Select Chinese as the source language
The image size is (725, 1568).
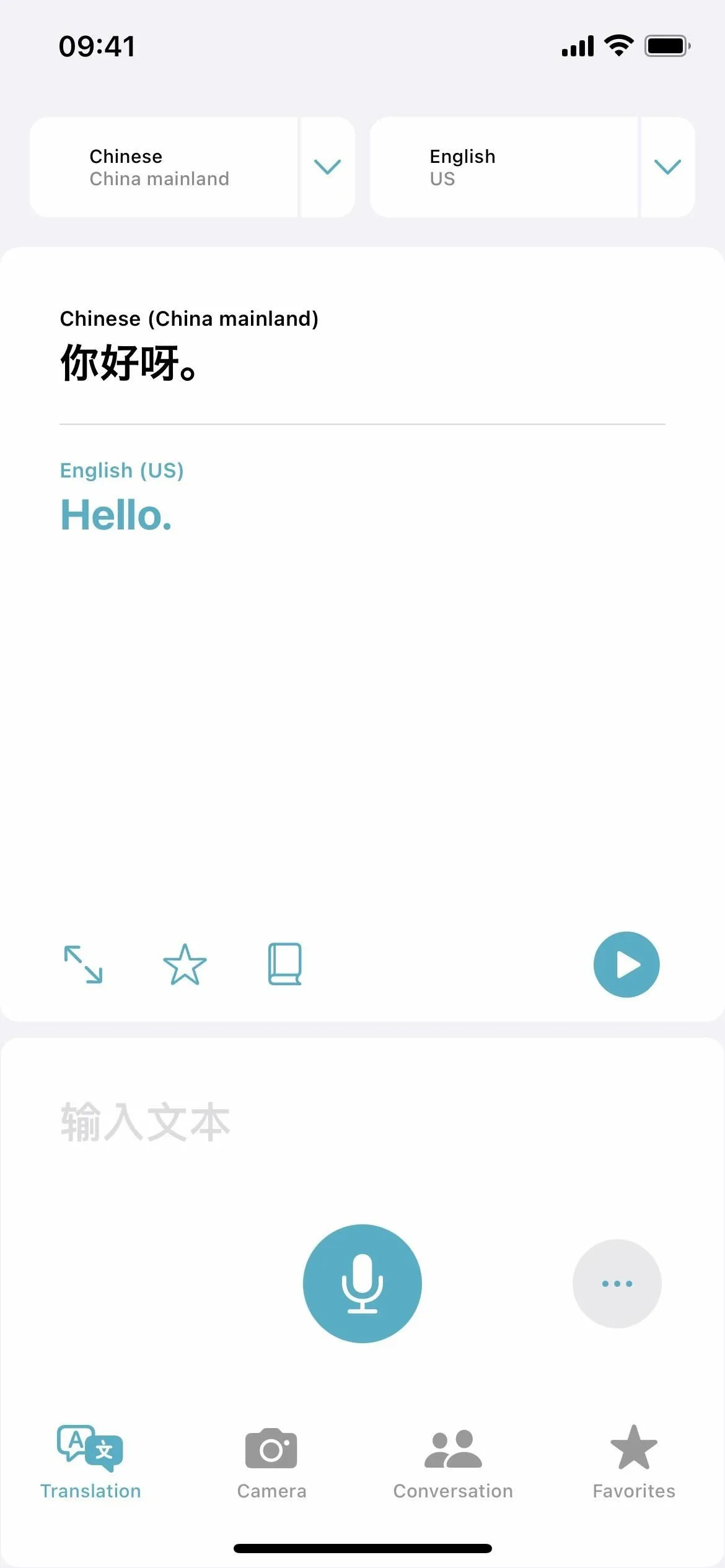tap(162, 167)
